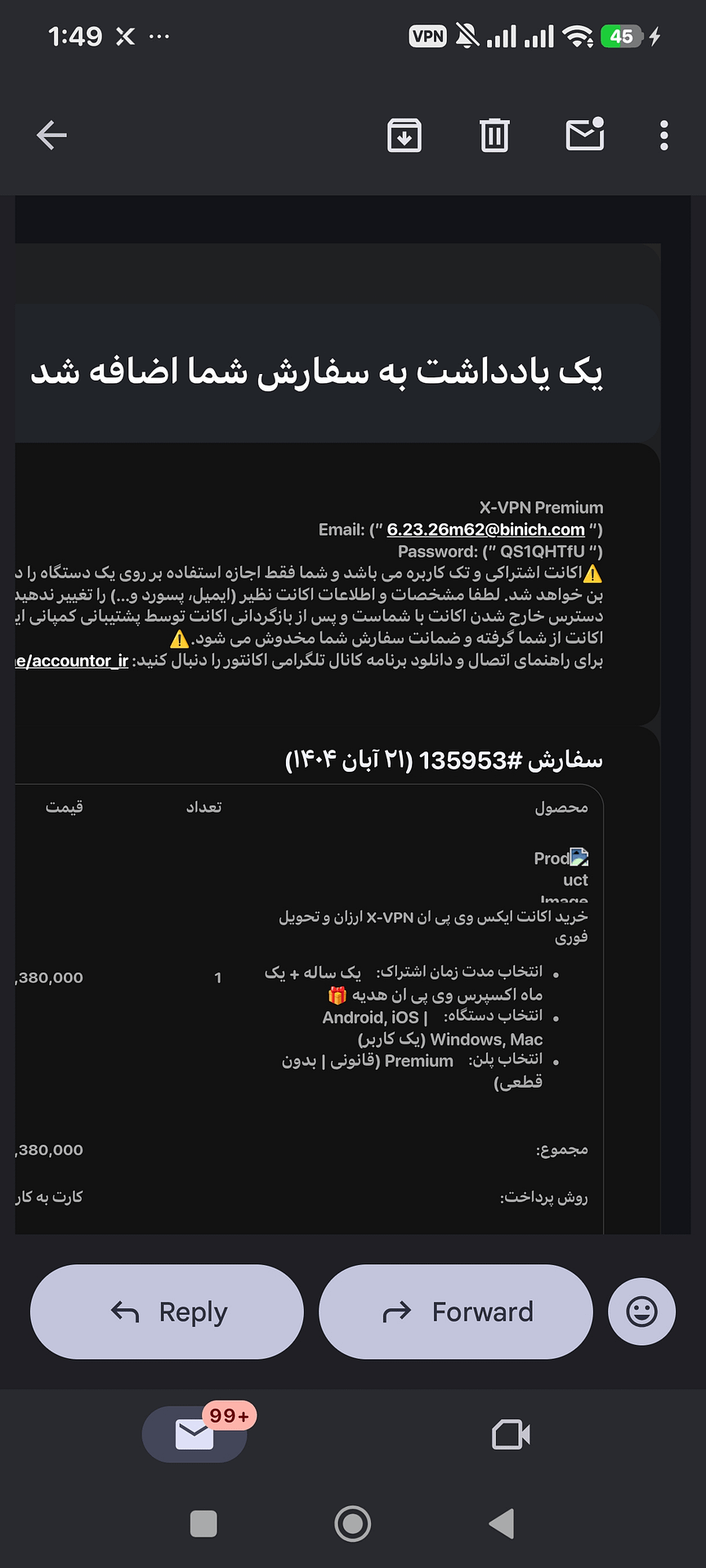Tap the system home button
The image size is (706, 1568).
point(353,1523)
